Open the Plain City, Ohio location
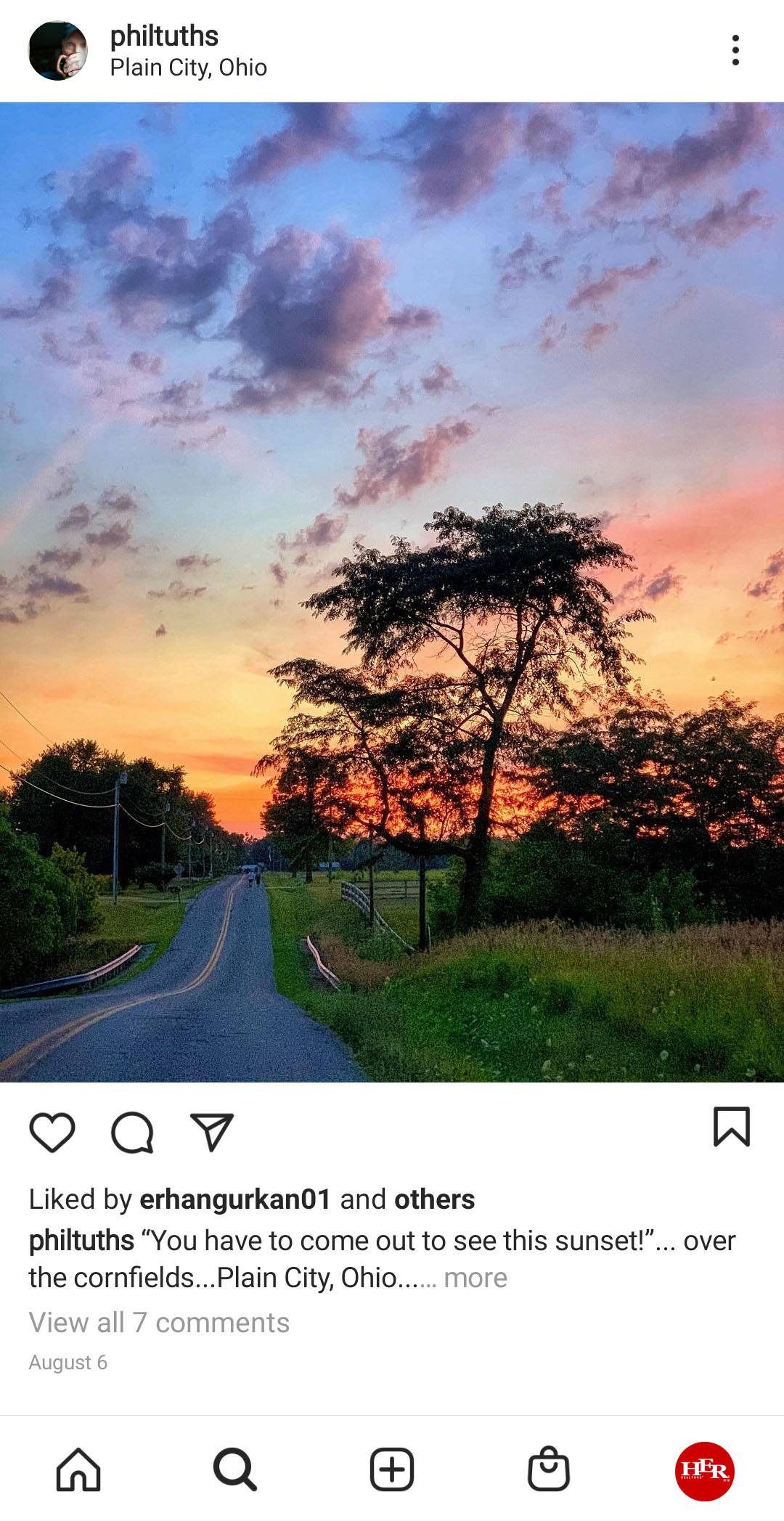The image size is (784, 1521). tap(189, 68)
